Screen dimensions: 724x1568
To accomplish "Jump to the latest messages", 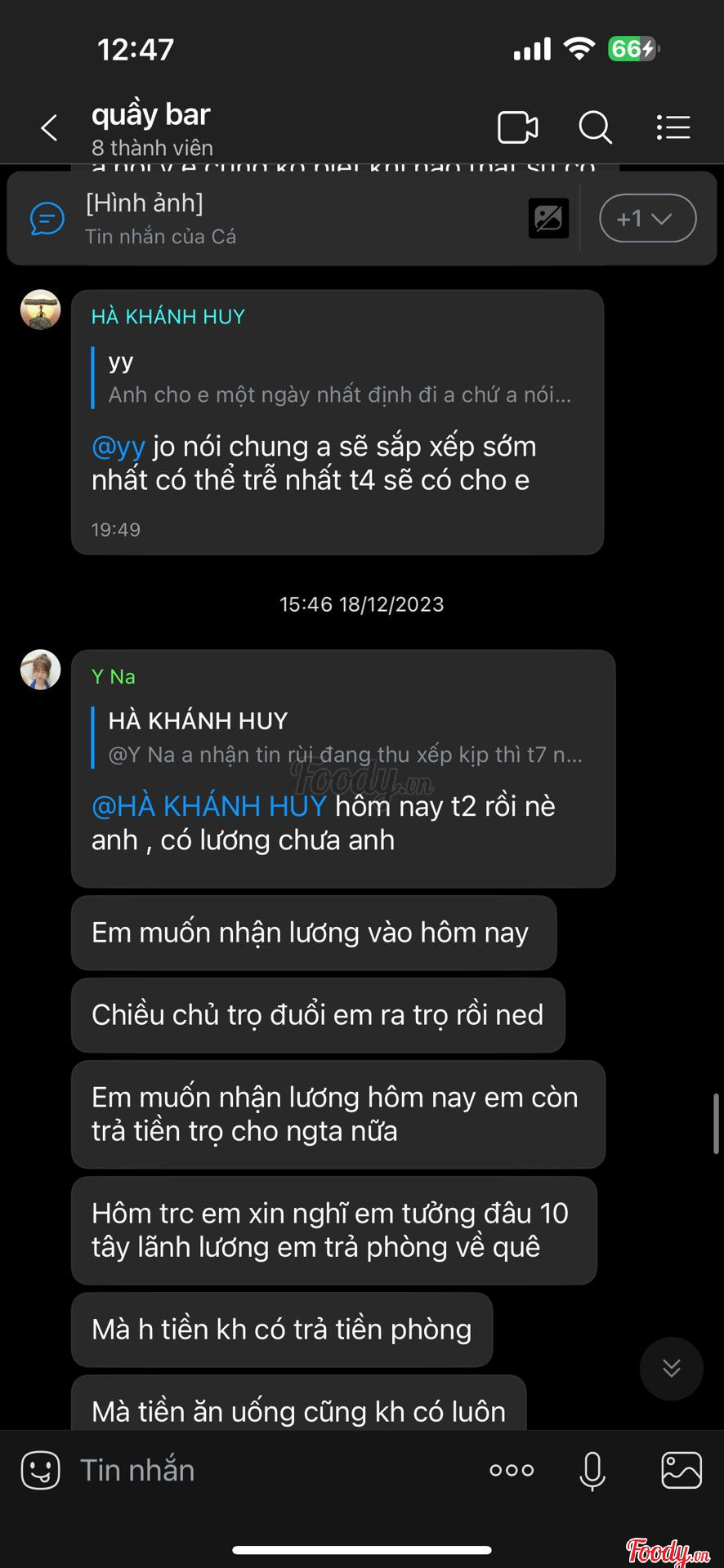I will click(671, 1368).
